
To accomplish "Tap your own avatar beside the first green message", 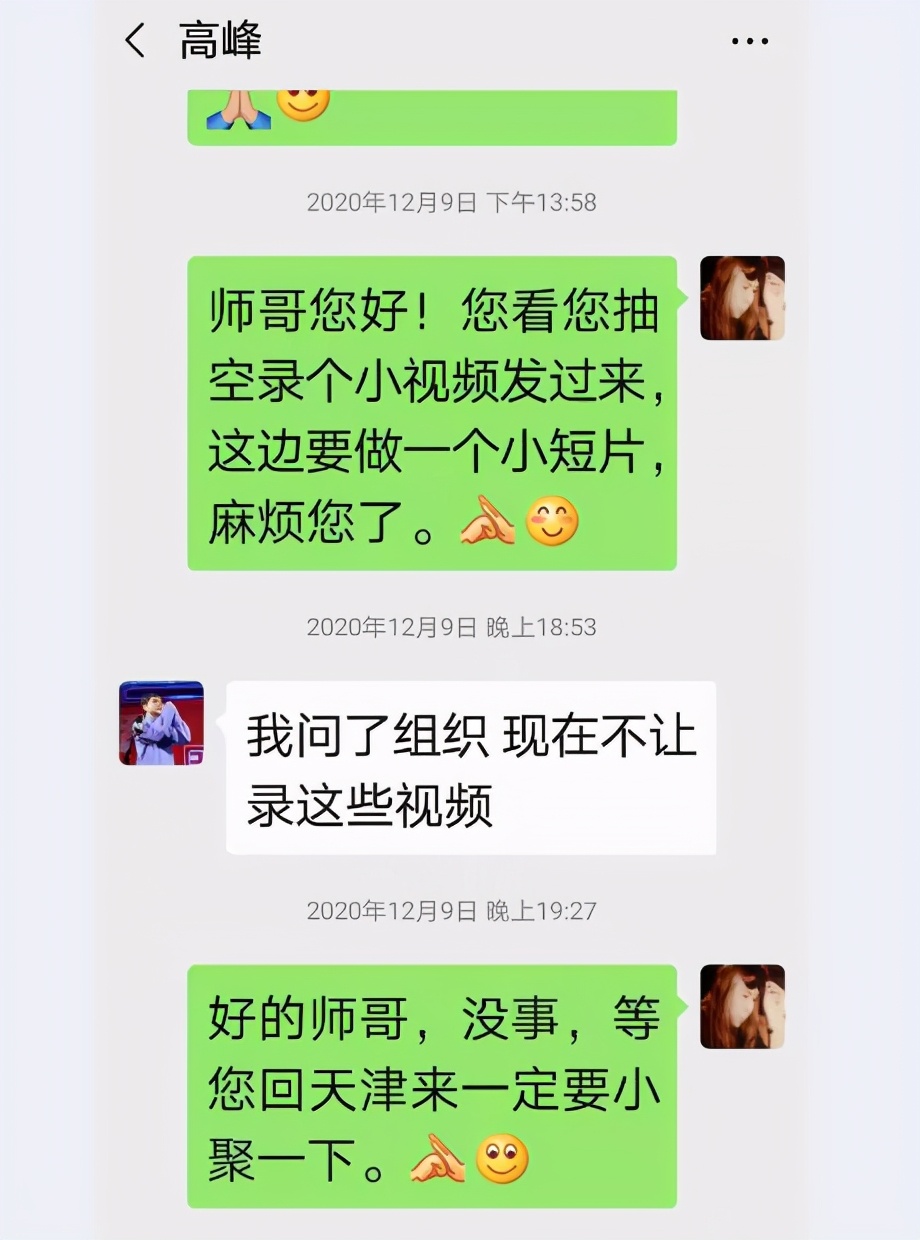I will click(x=743, y=295).
